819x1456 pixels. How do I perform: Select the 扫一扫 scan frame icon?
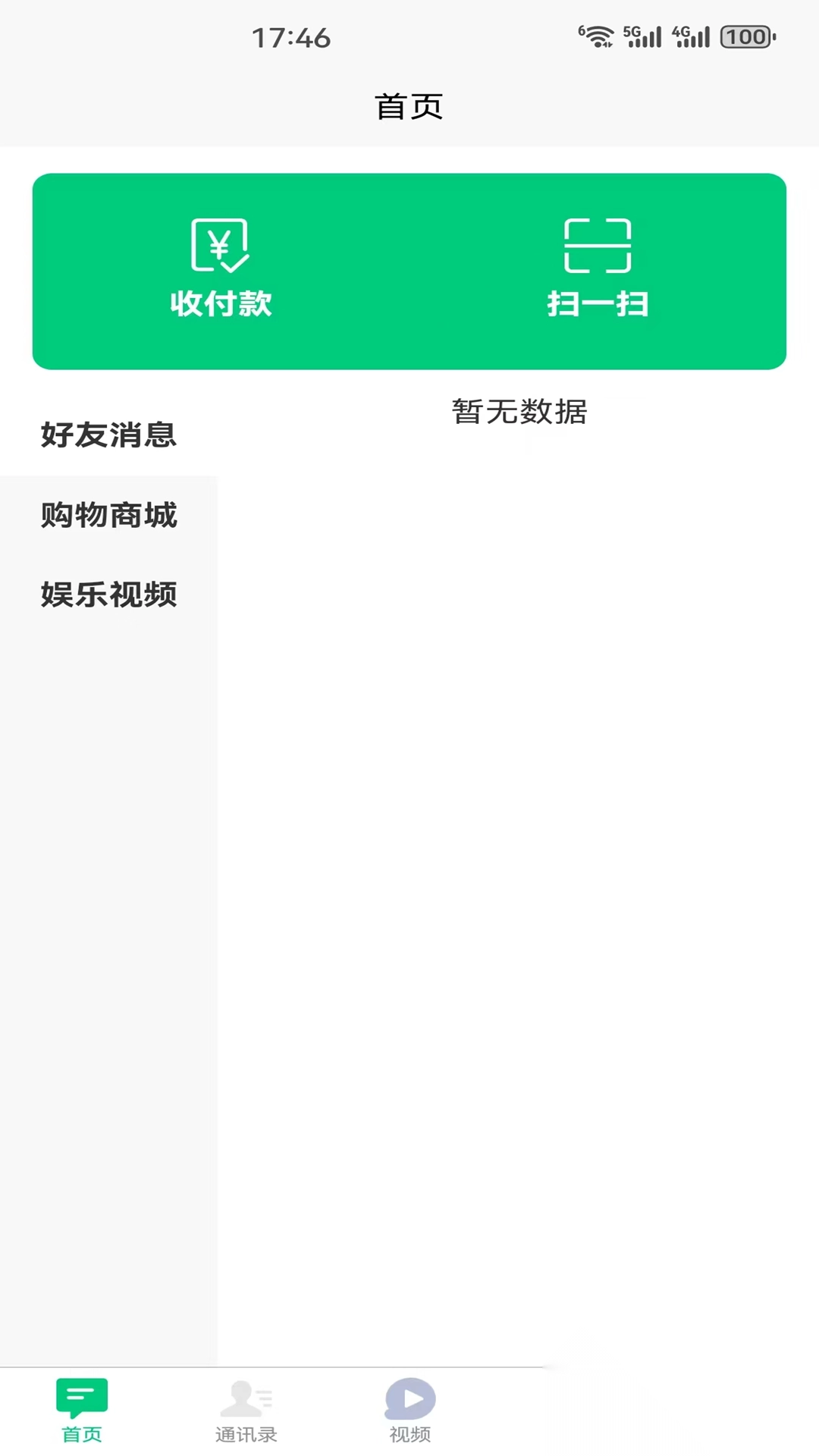pyautogui.click(x=598, y=245)
